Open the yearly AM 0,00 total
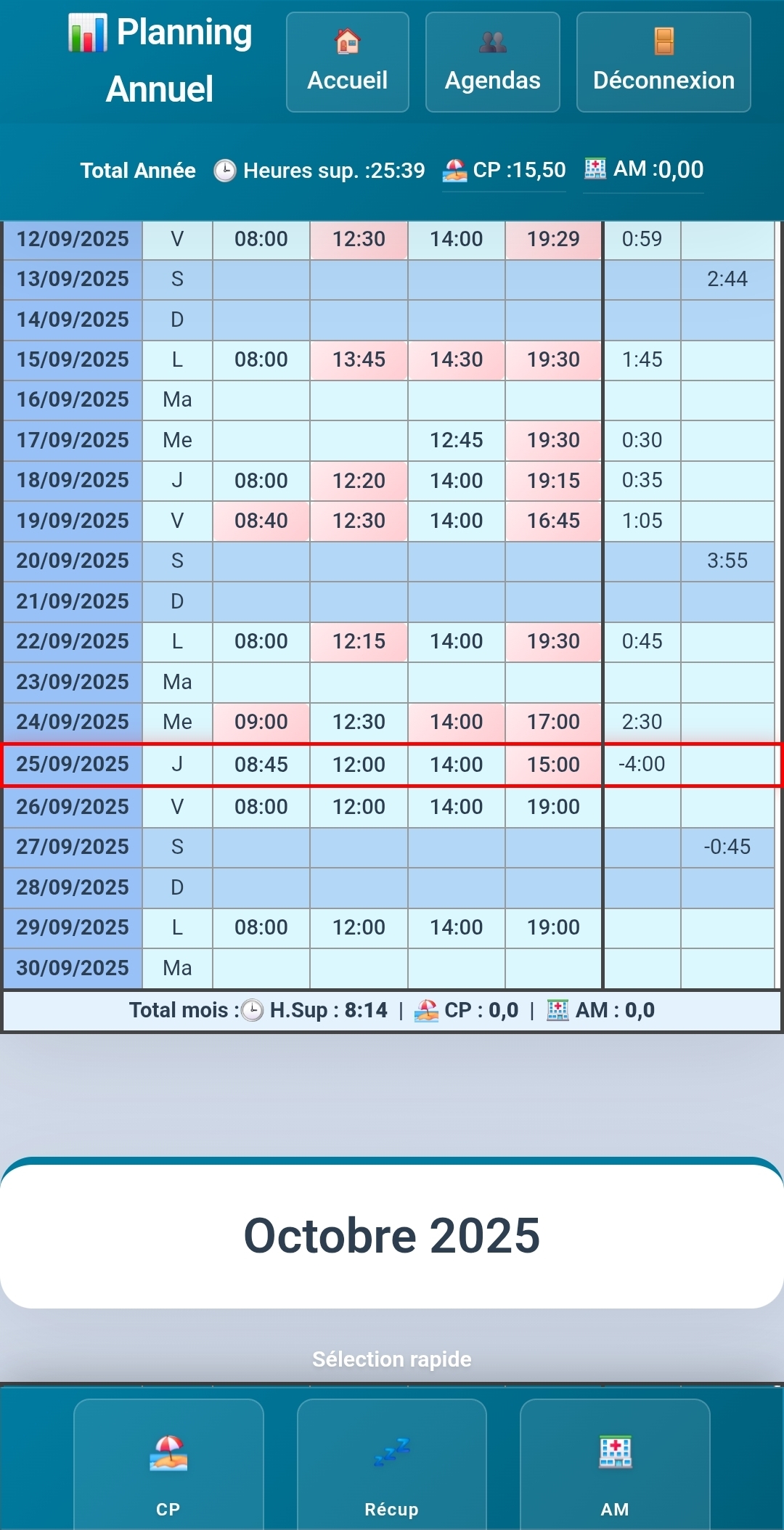 coord(644,170)
